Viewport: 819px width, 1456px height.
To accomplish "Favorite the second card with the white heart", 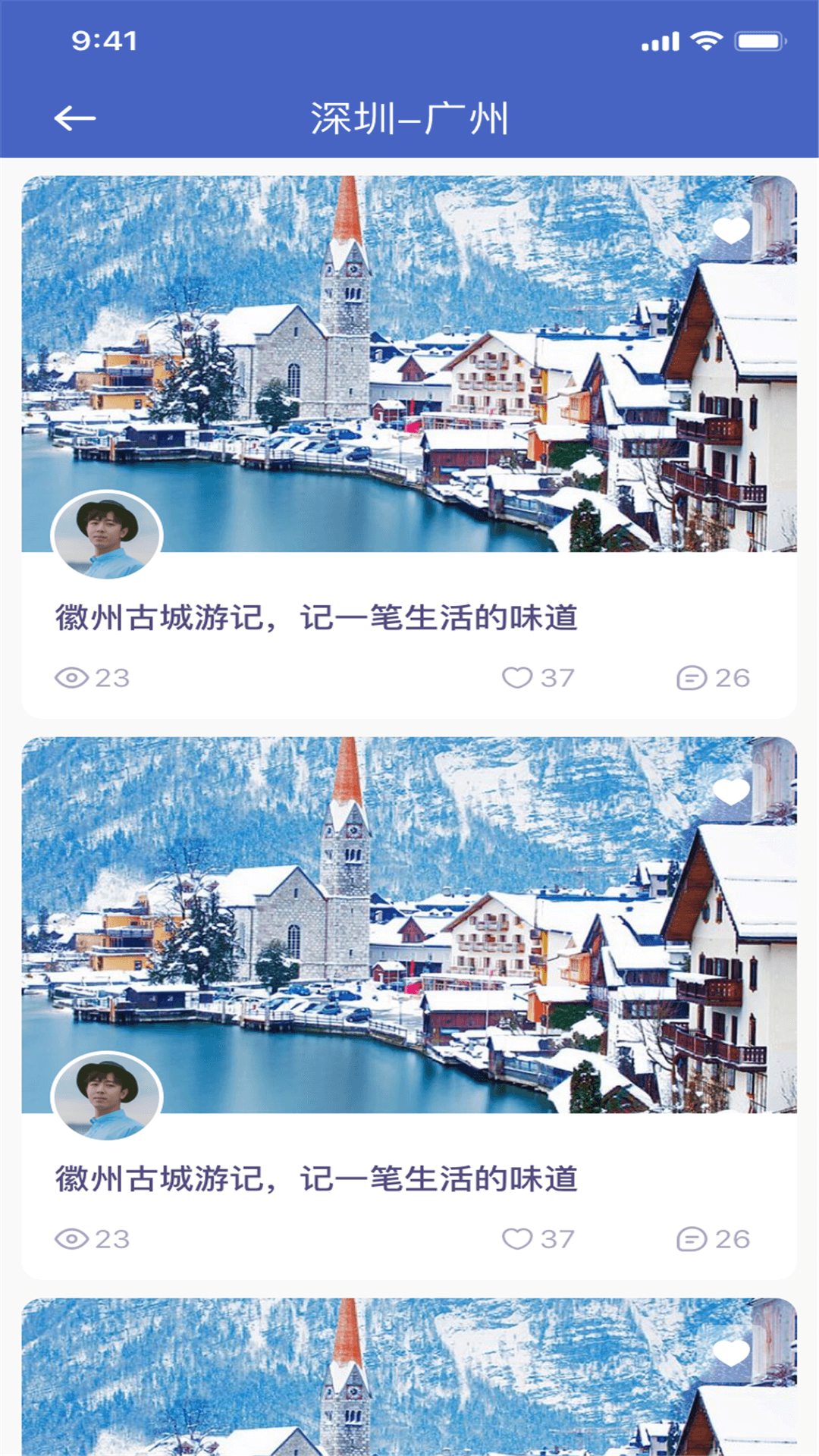I will (x=731, y=791).
